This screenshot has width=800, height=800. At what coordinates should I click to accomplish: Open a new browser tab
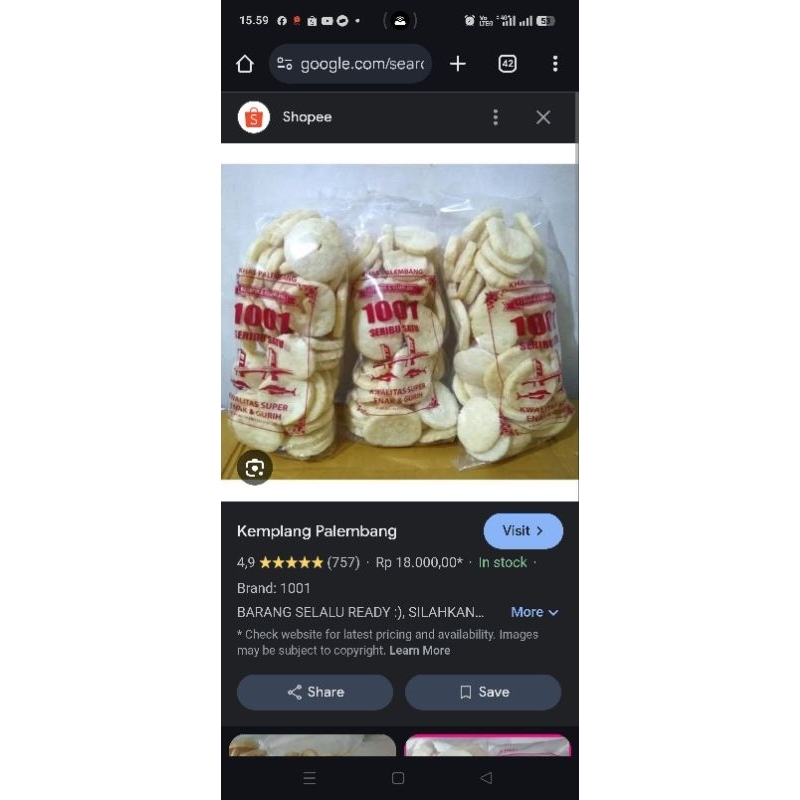[458, 64]
